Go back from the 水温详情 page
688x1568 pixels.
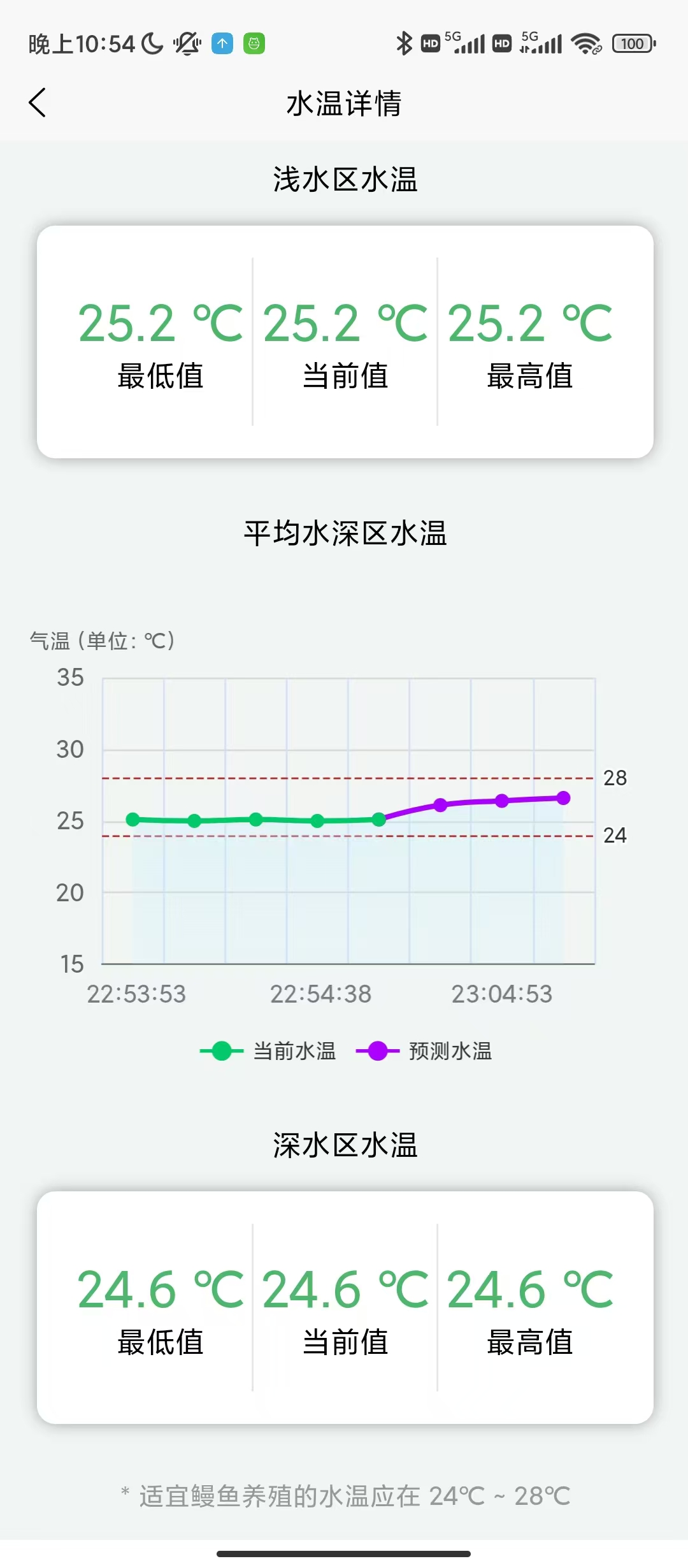click(38, 103)
